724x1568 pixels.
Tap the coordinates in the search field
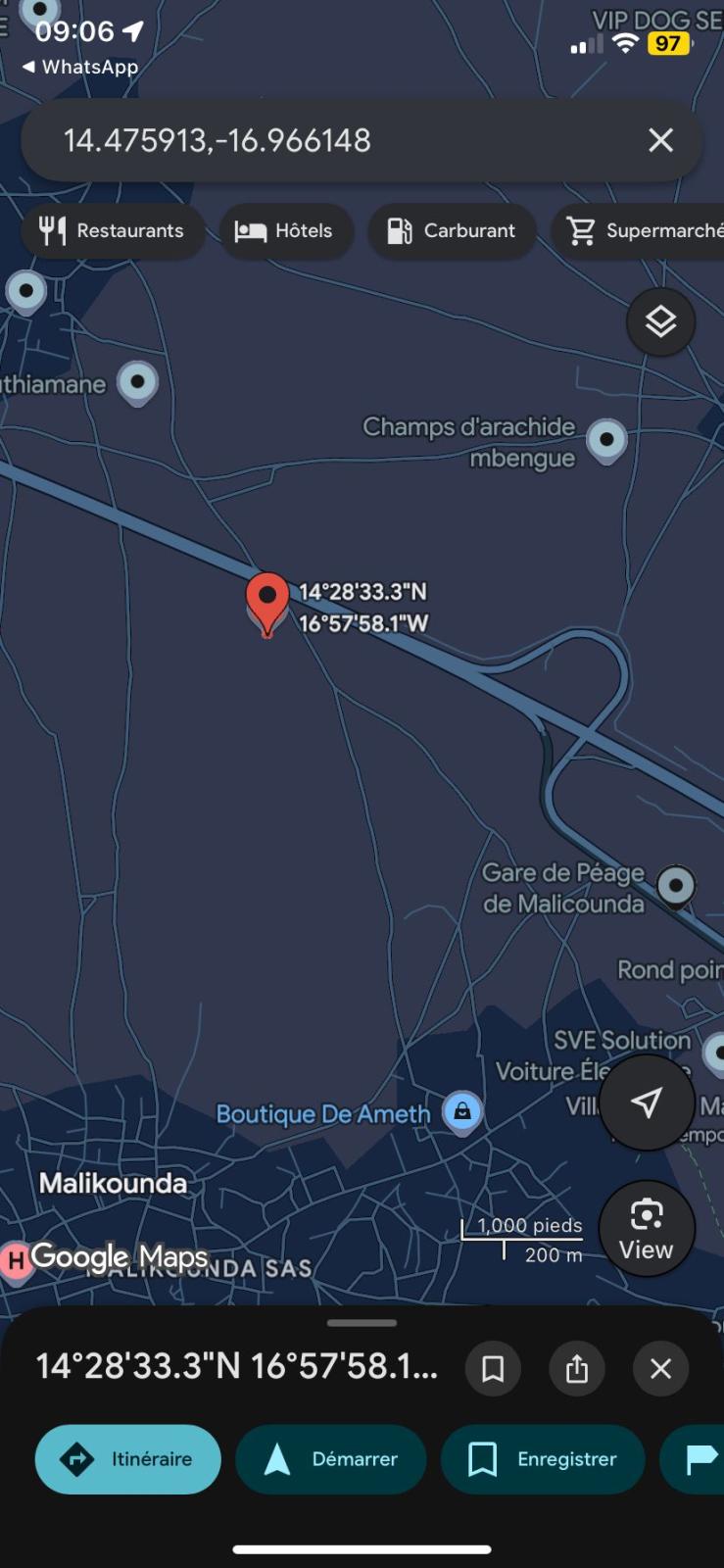(217, 140)
